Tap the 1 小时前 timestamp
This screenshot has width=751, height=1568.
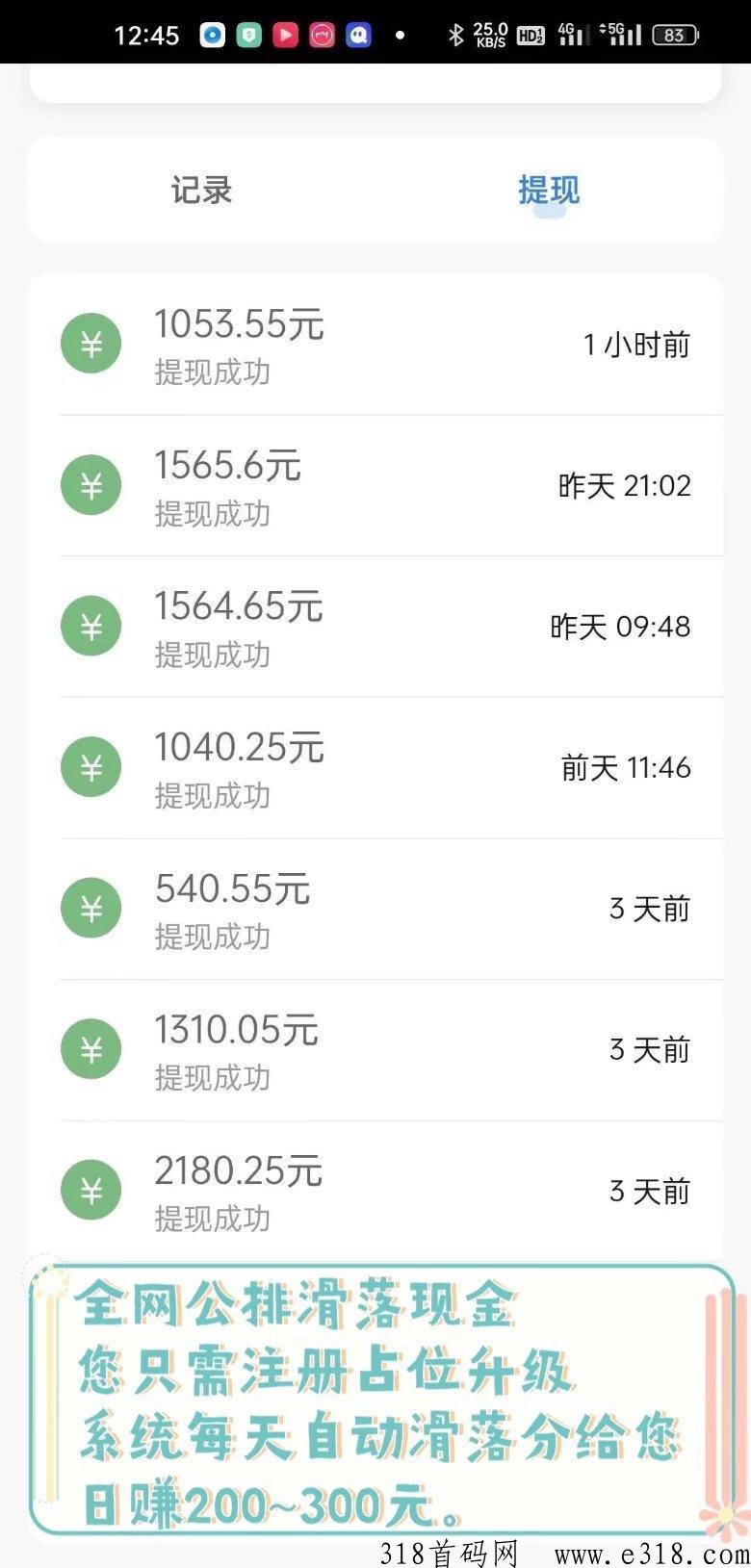[x=636, y=343]
